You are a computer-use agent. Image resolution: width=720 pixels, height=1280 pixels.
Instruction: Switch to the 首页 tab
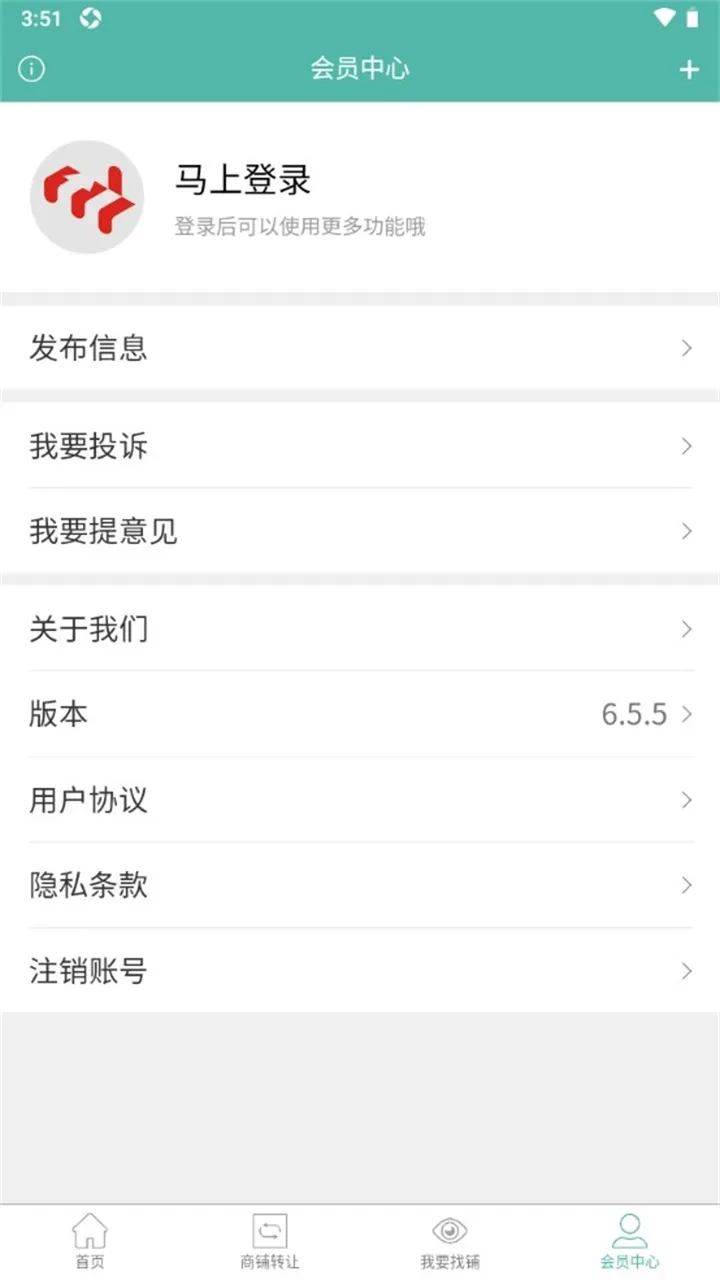90,1241
